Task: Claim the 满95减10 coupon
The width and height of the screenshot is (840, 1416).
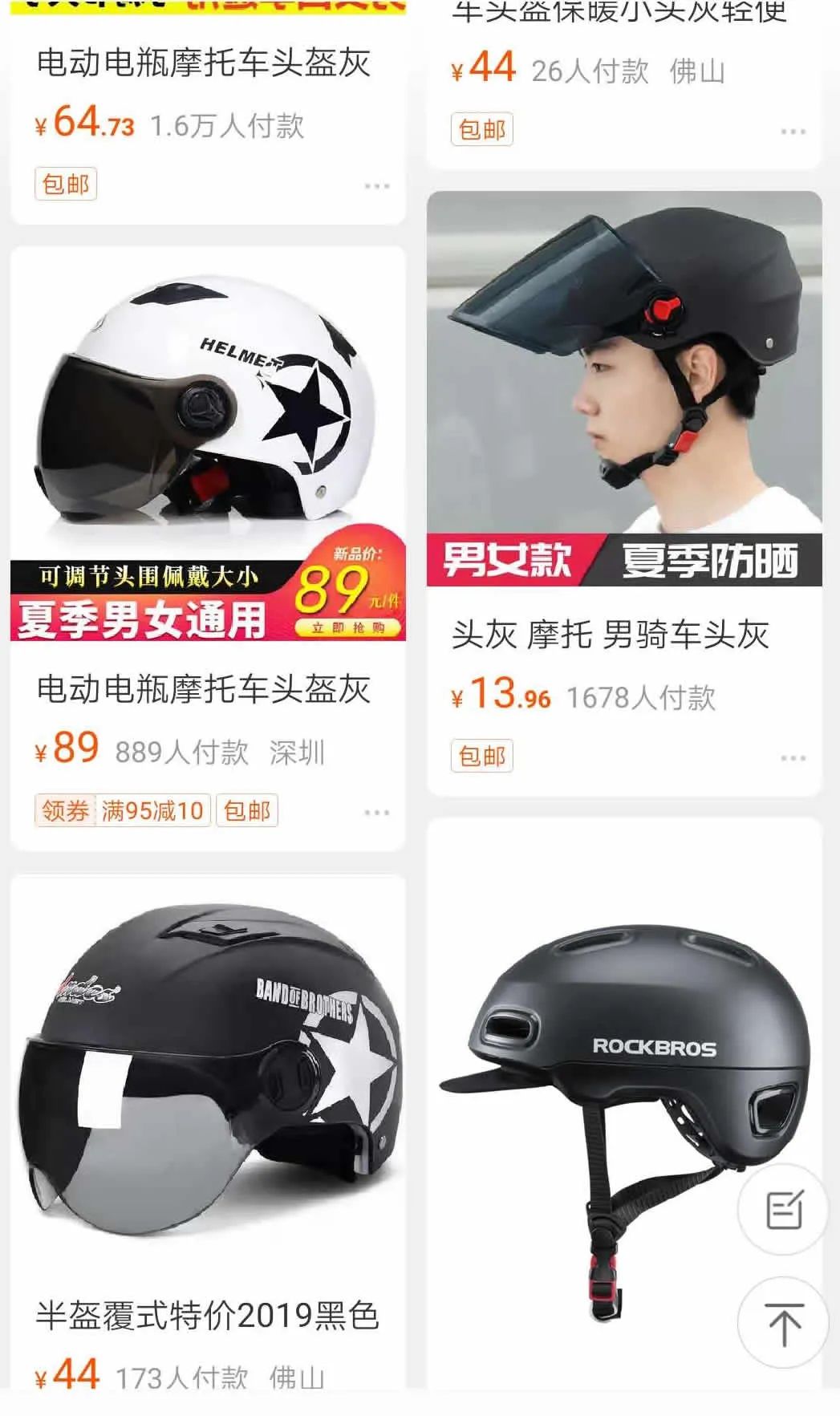Action: (x=123, y=811)
